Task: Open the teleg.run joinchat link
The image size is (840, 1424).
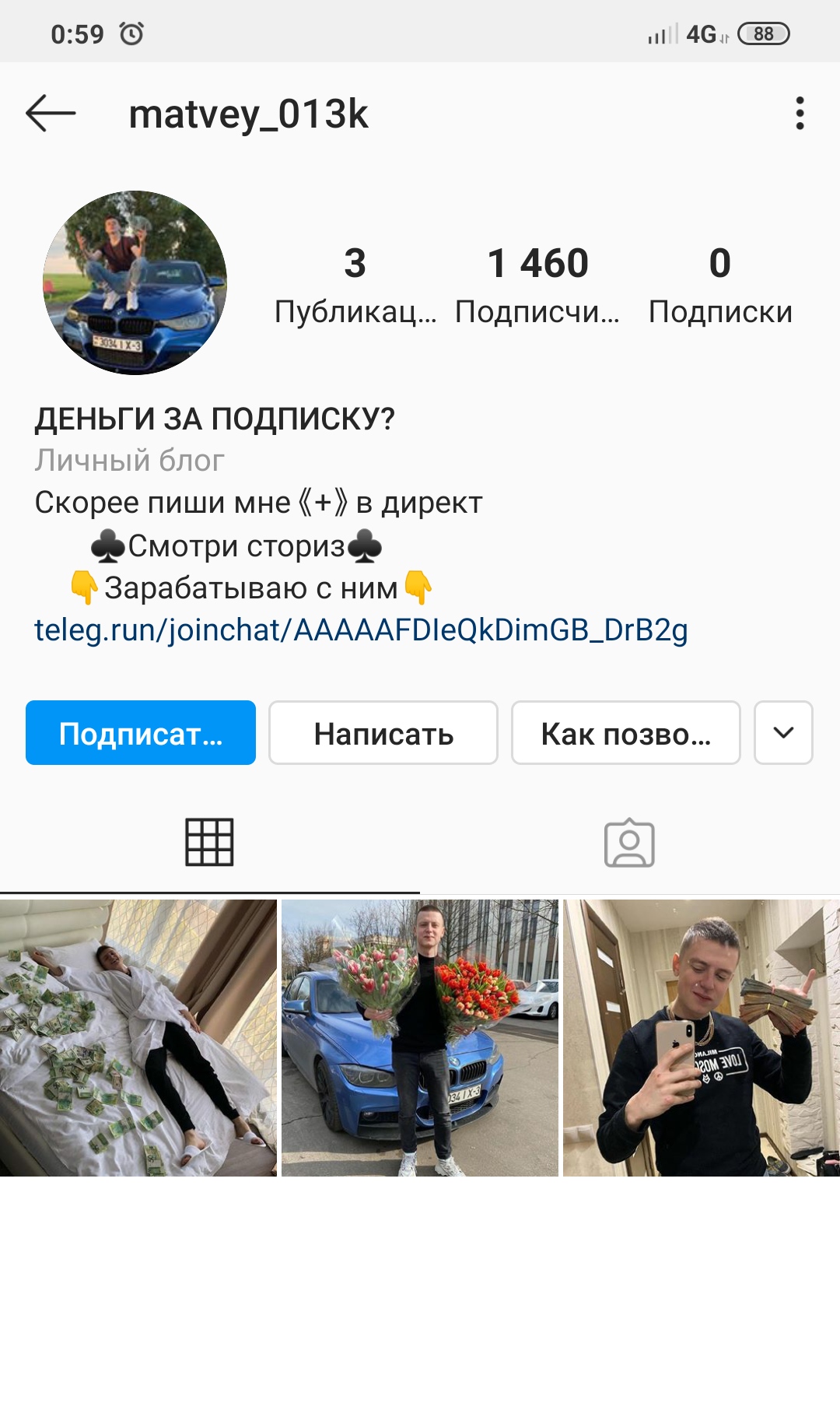Action: click(361, 630)
